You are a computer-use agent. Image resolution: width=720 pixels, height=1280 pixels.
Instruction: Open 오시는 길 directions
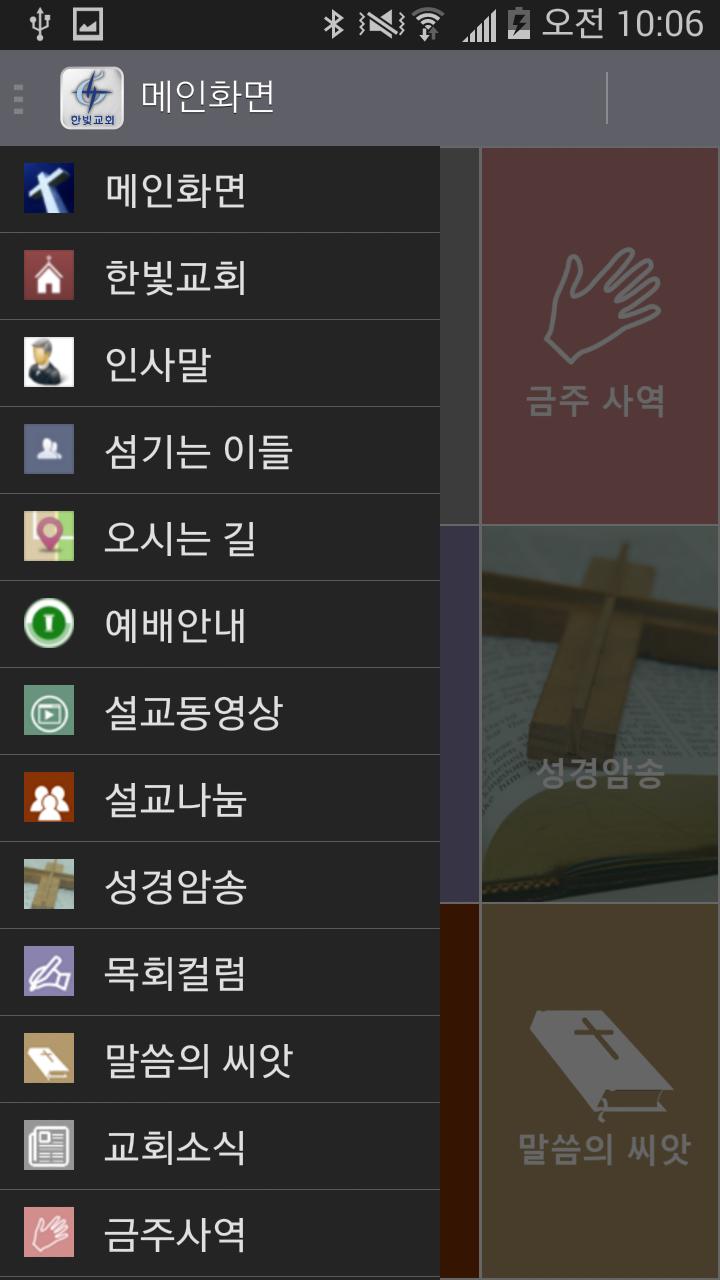220,538
